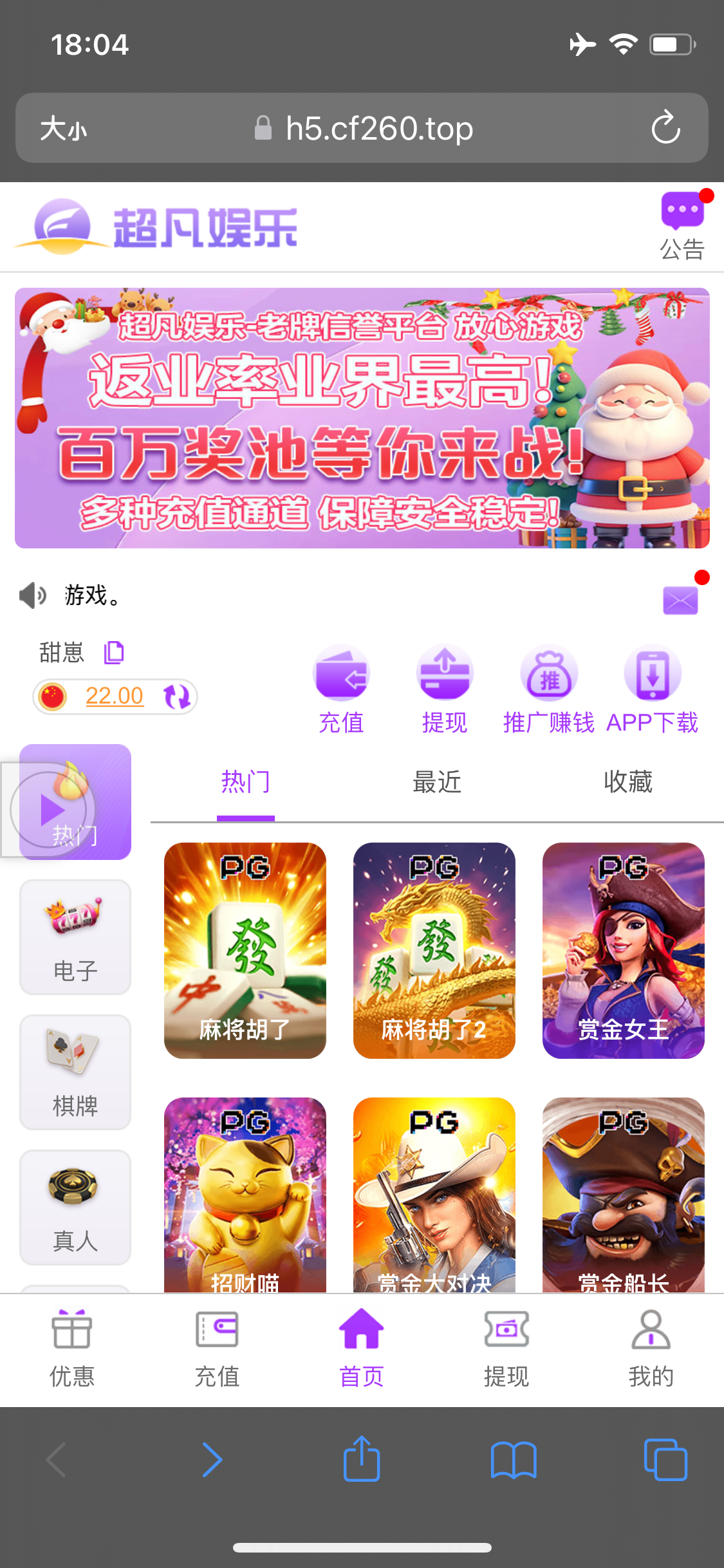Copy the username 甜崽
The height and width of the screenshot is (1568, 724).
click(114, 652)
